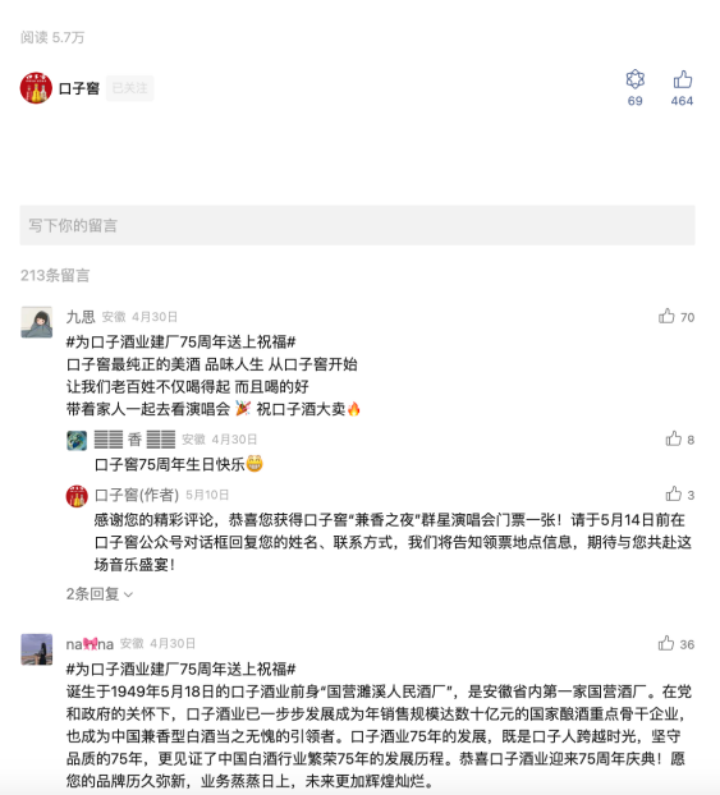The image size is (720, 795).
Task: Tap the 在看 icon with 69
Action: click(635, 80)
